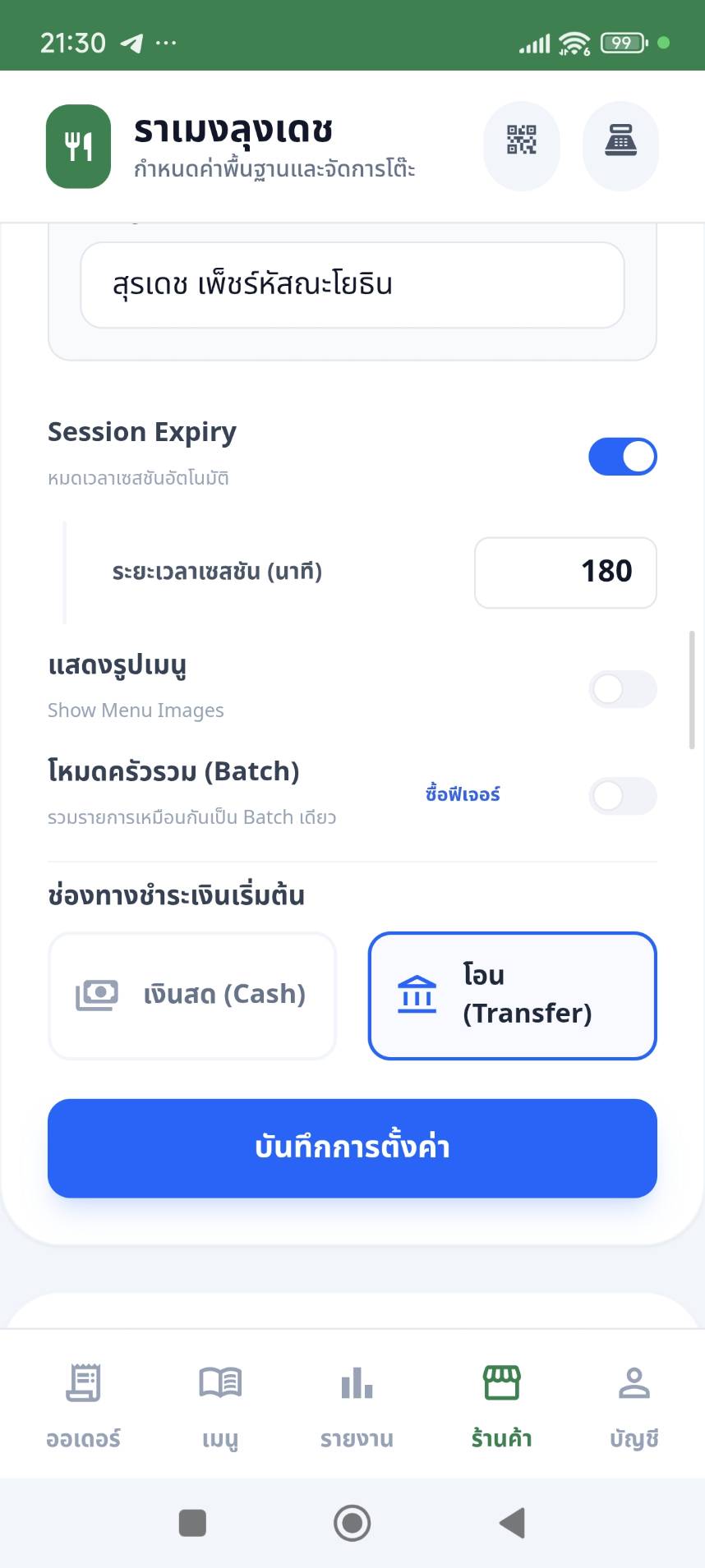Go back with the system back button
The image size is (705, 1568).
tap(512, 1523)
